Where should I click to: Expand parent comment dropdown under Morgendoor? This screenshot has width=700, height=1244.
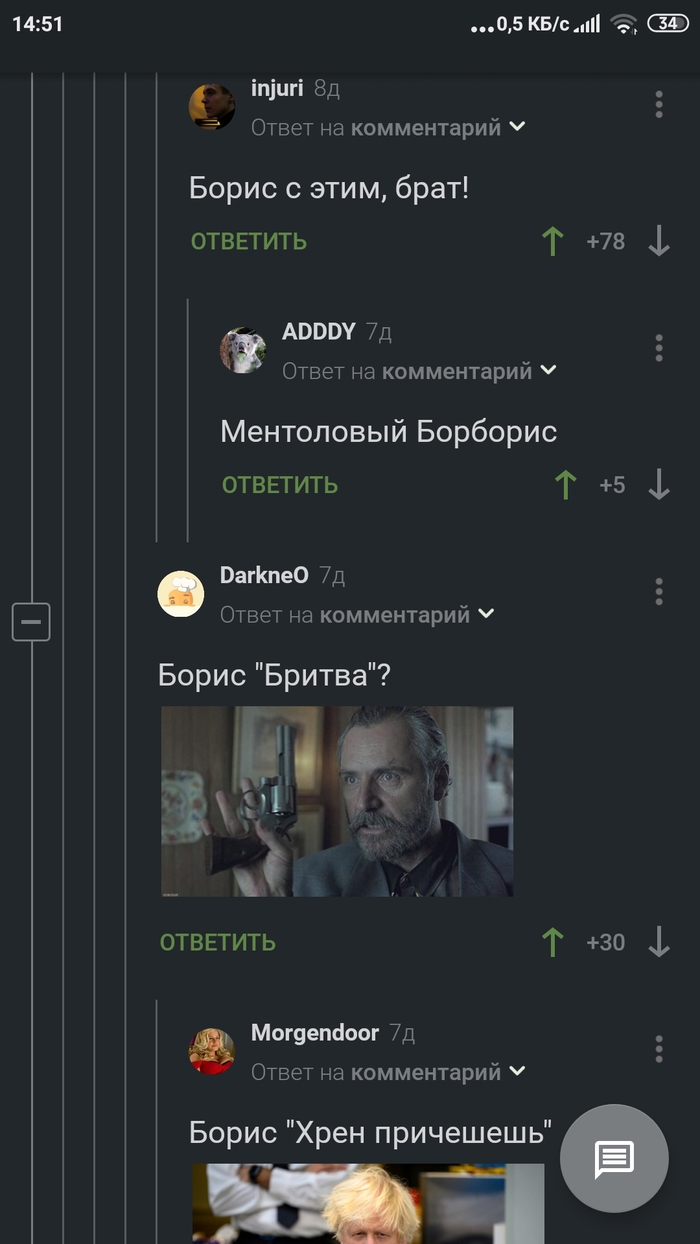click(517, 1072)
